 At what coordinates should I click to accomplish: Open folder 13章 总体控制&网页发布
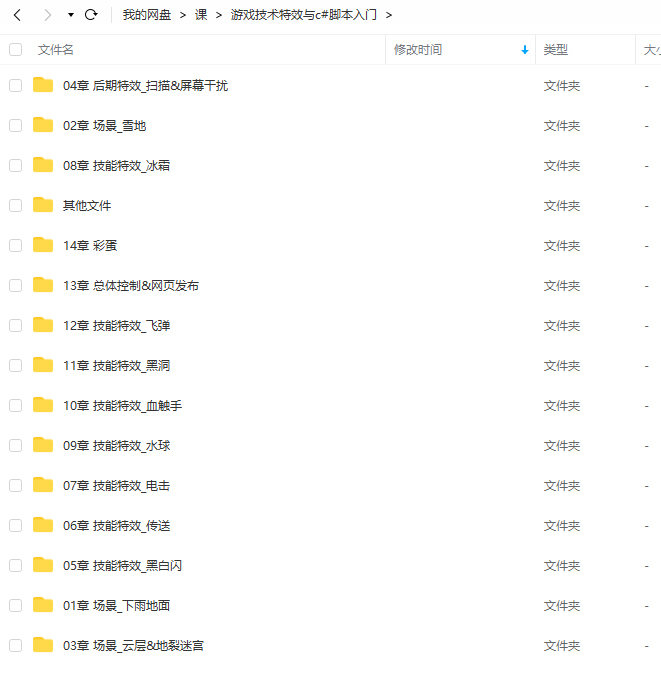point(130,286)
